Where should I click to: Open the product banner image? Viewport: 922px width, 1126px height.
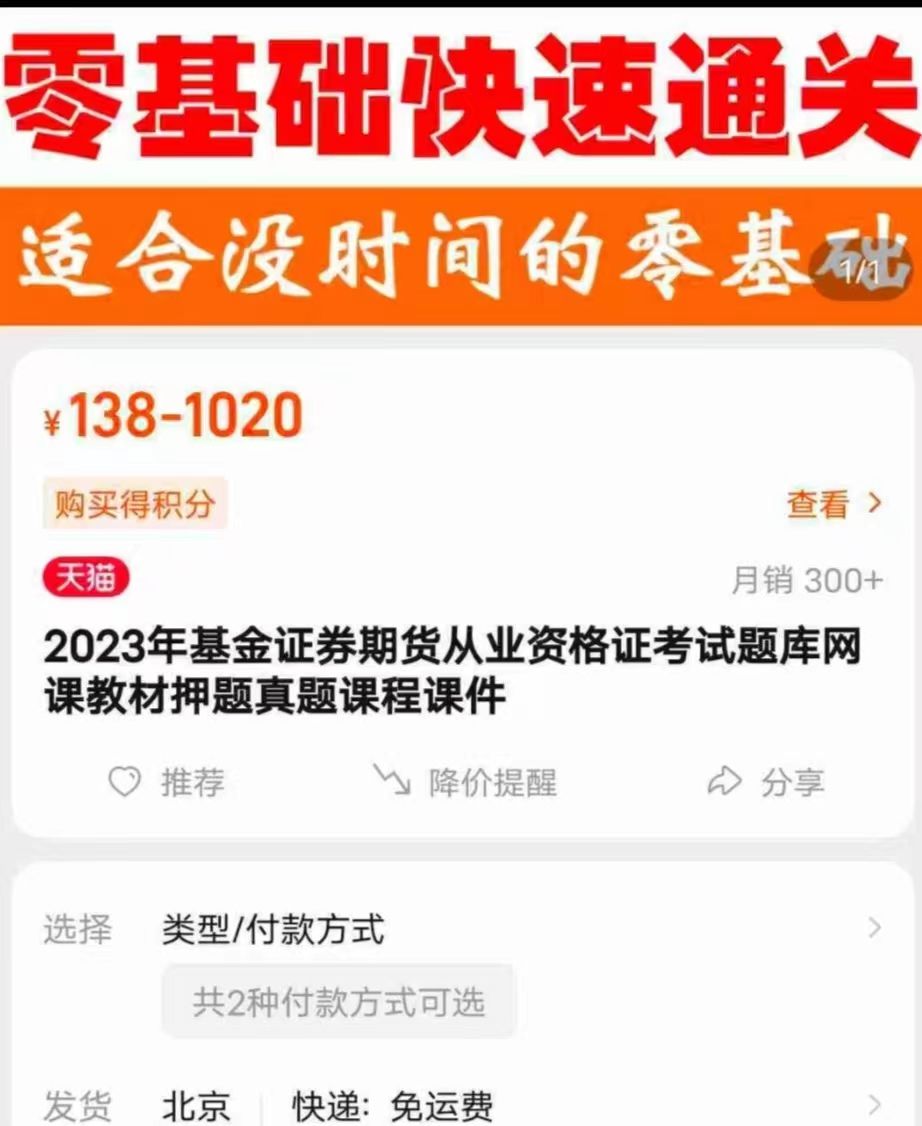(460, 165)
